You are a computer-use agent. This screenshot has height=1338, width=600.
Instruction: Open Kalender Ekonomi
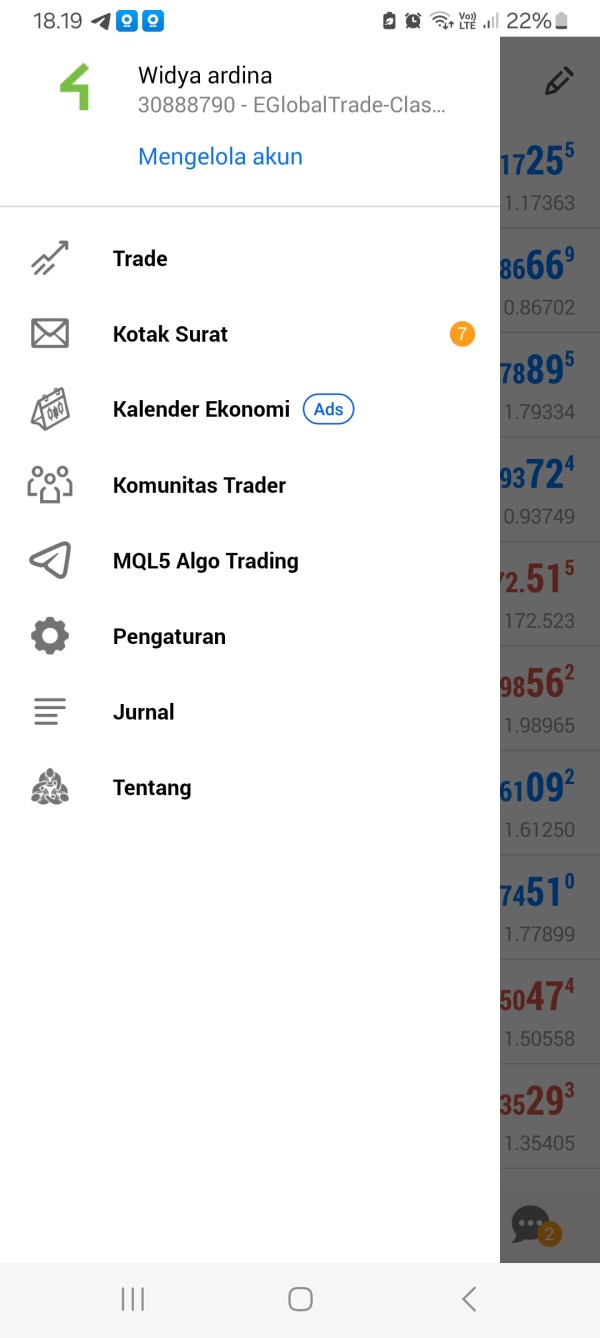(x=250, y=410)
